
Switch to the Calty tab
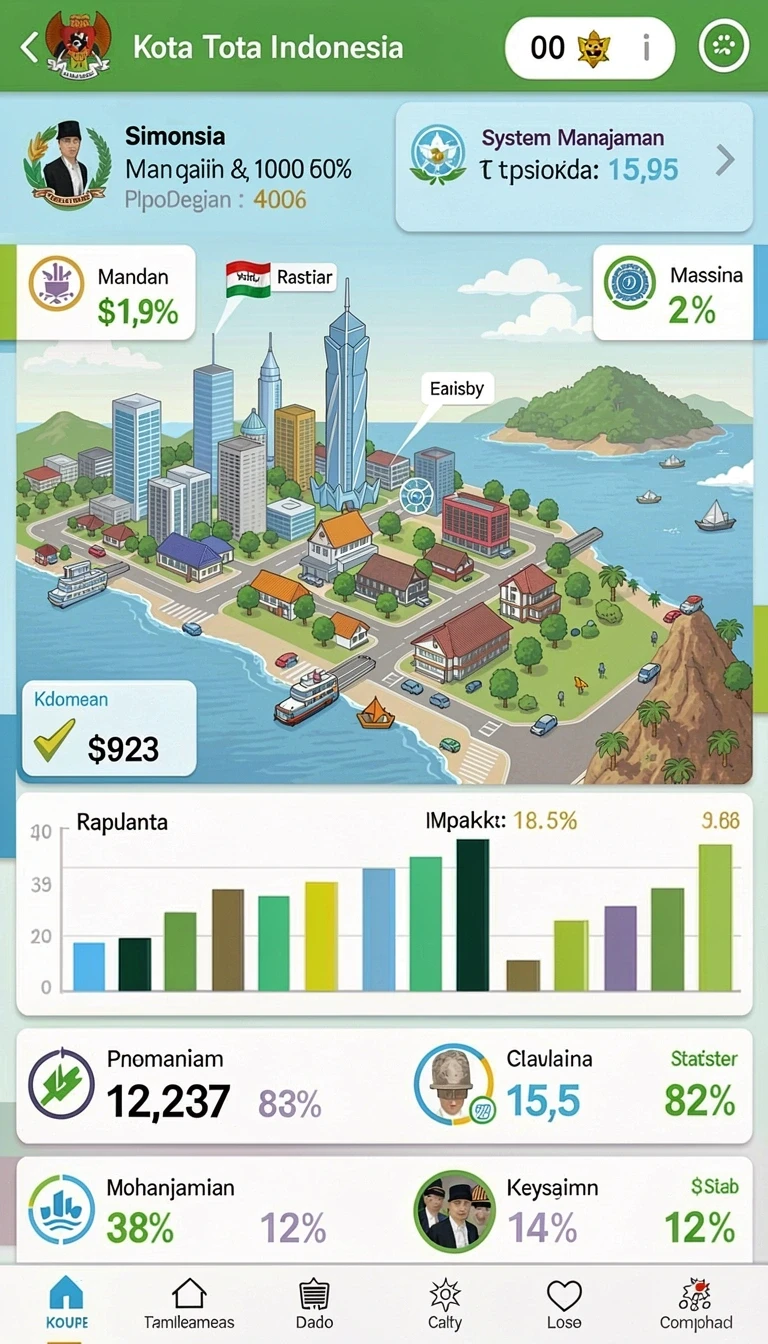tap(445, 1303)
